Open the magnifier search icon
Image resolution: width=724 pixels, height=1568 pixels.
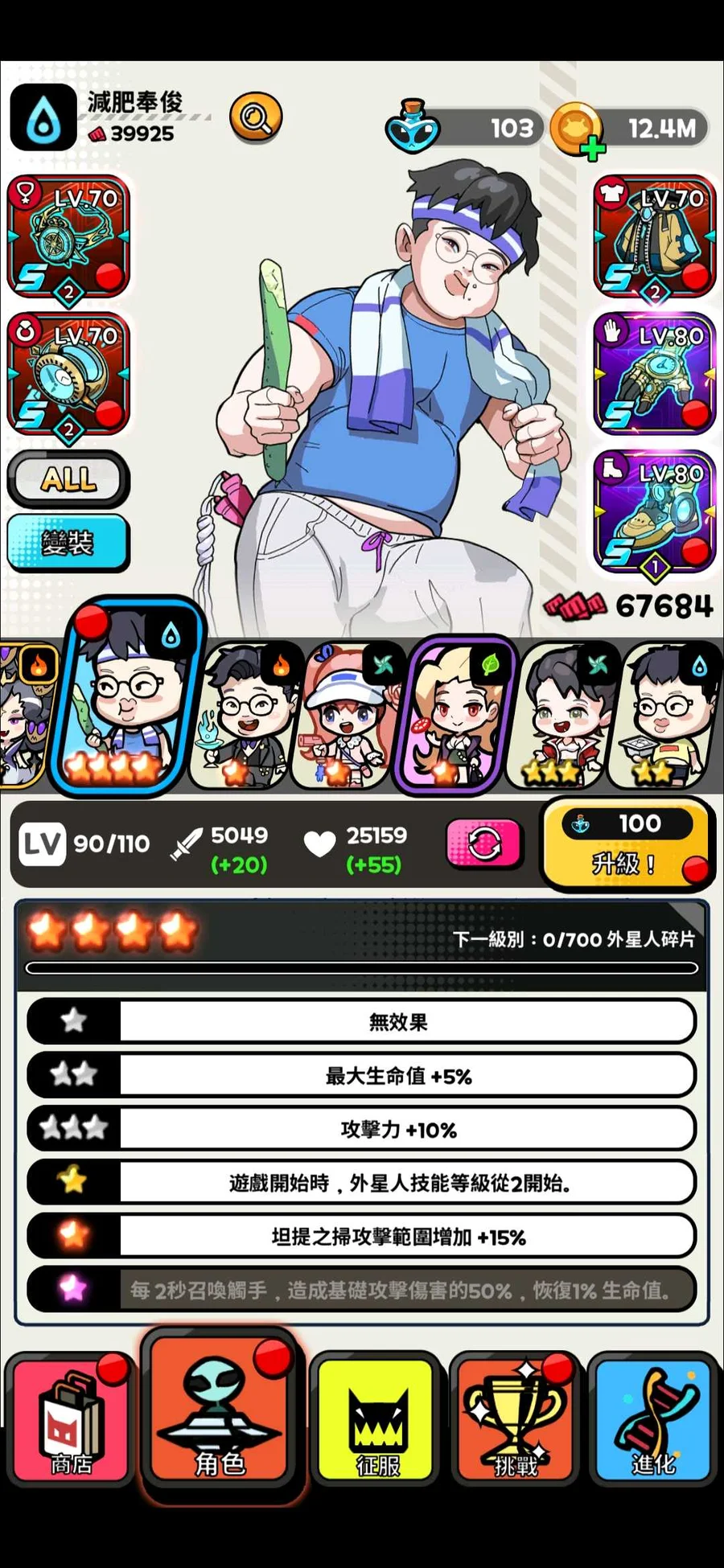pyautogui.click(x=255, y=118)
